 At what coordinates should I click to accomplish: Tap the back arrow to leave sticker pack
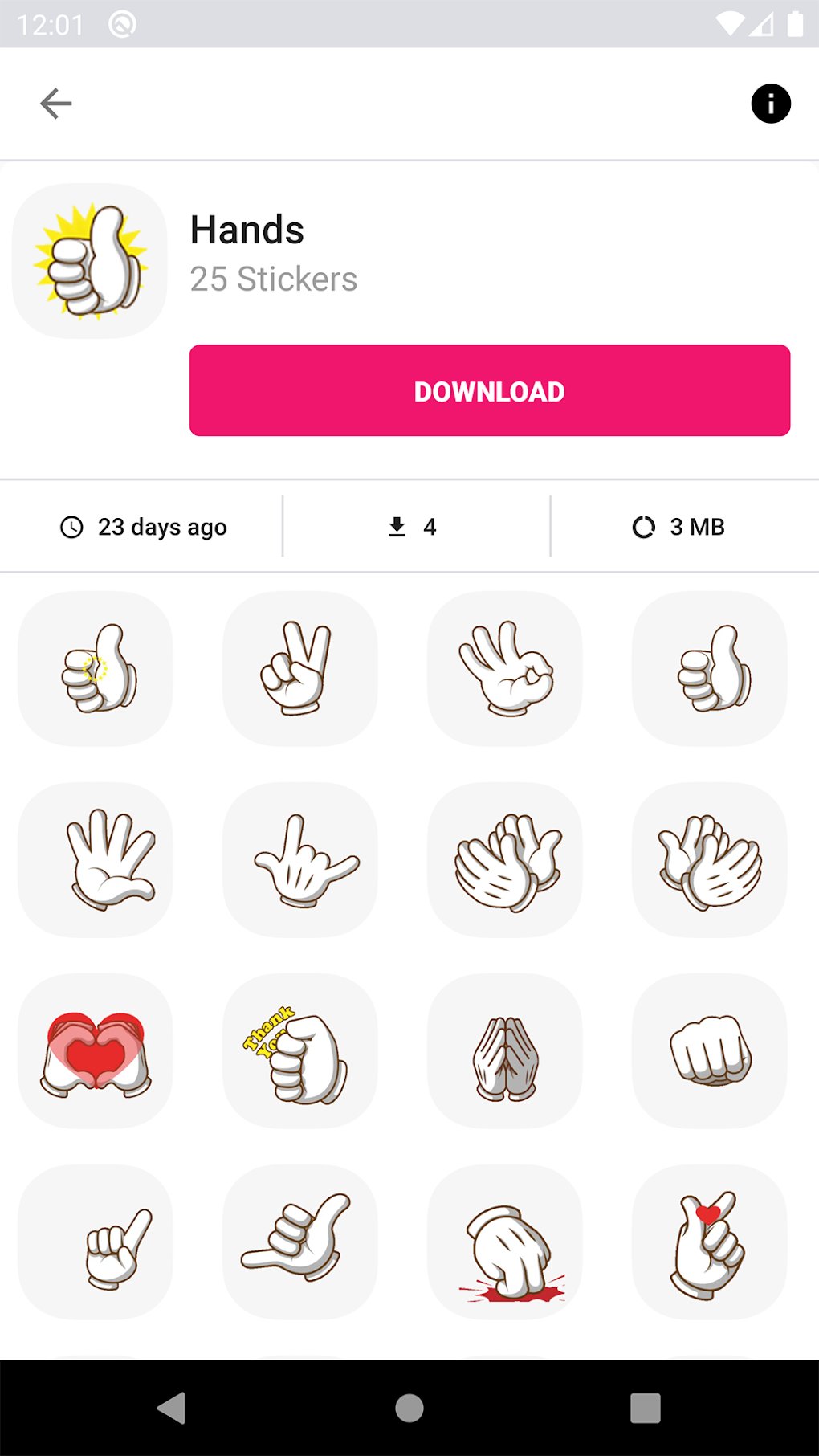click(x=55, y=103)
